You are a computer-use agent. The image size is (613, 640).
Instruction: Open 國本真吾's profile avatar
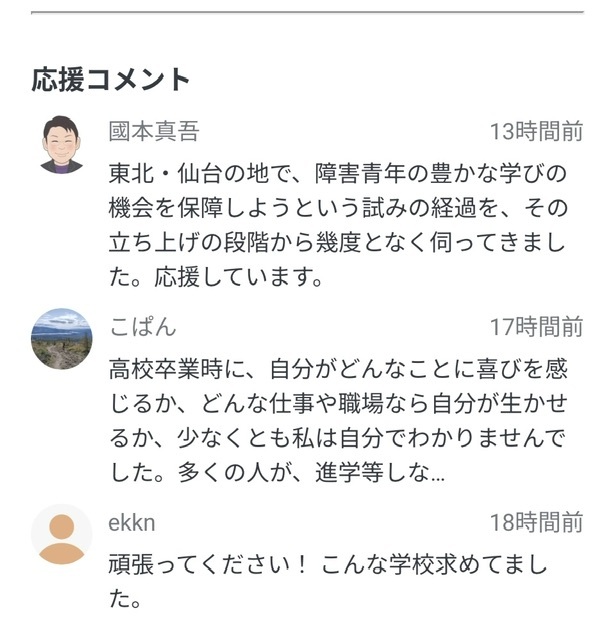(61, 145)
